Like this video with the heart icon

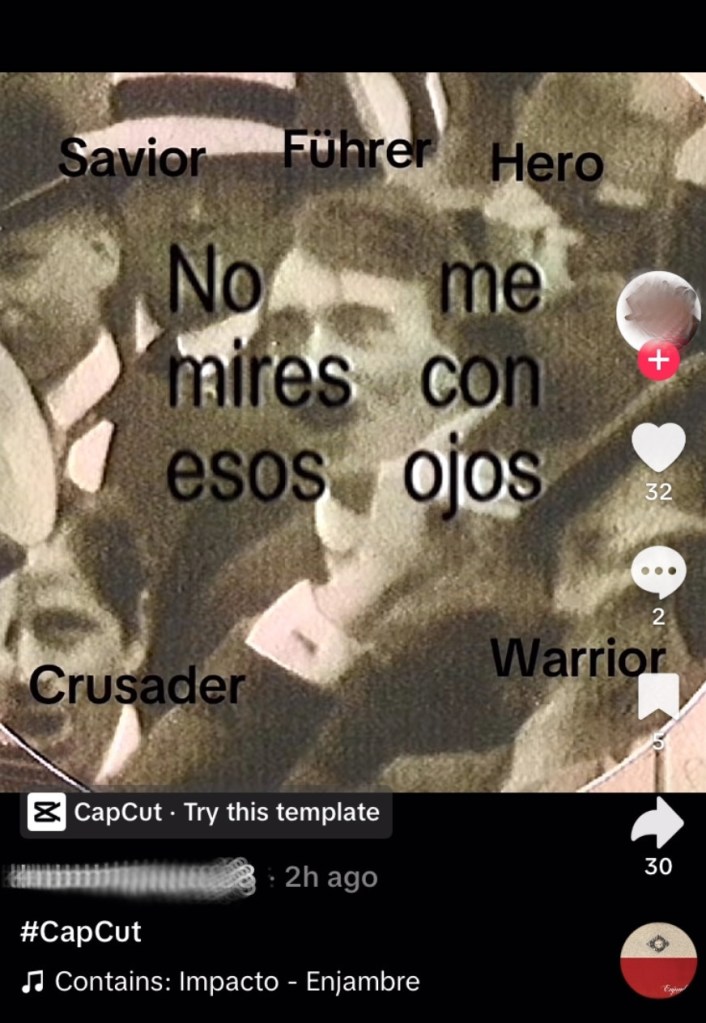658,447
